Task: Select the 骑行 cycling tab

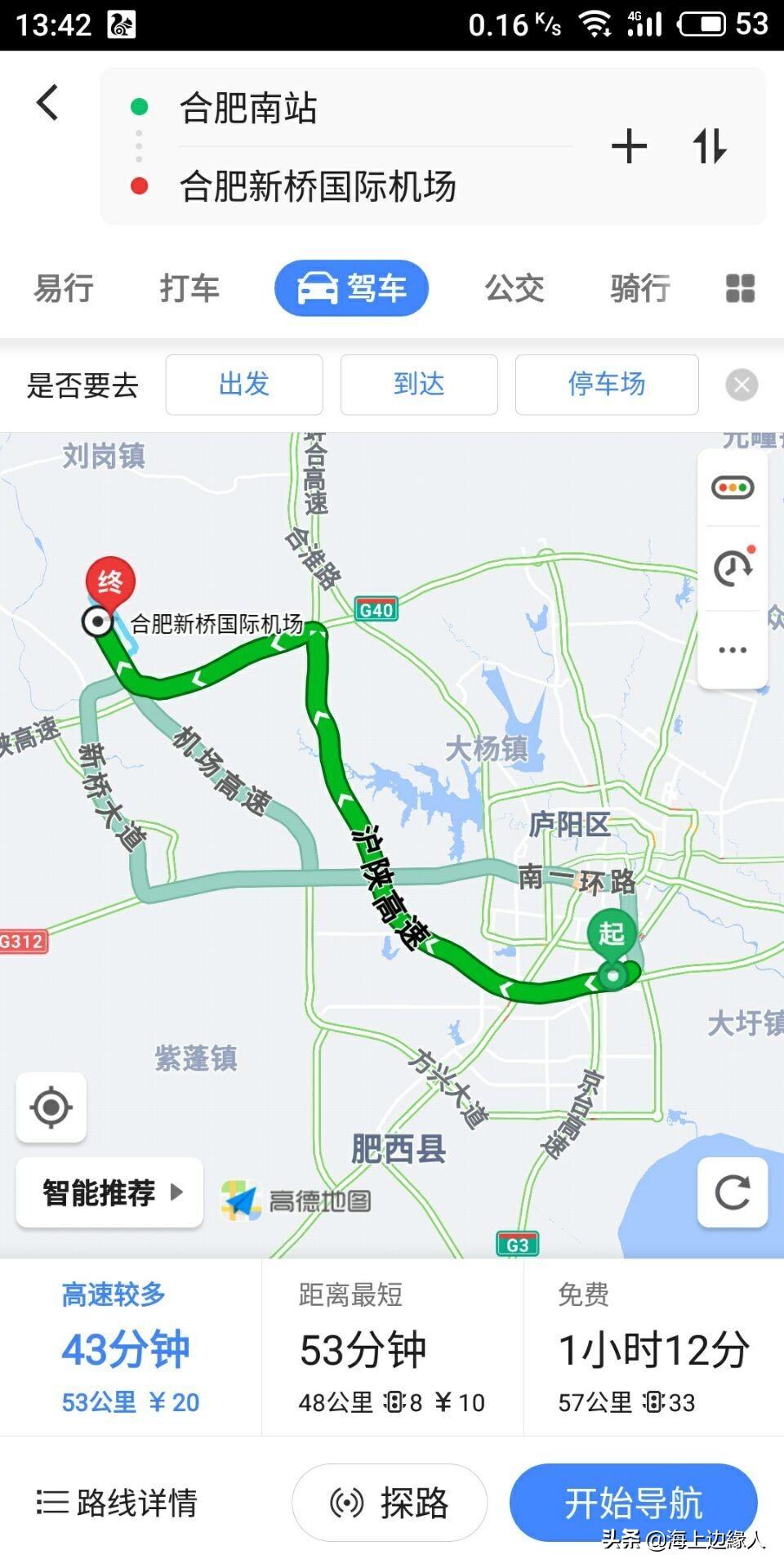Action: click(x=640, y=288)
